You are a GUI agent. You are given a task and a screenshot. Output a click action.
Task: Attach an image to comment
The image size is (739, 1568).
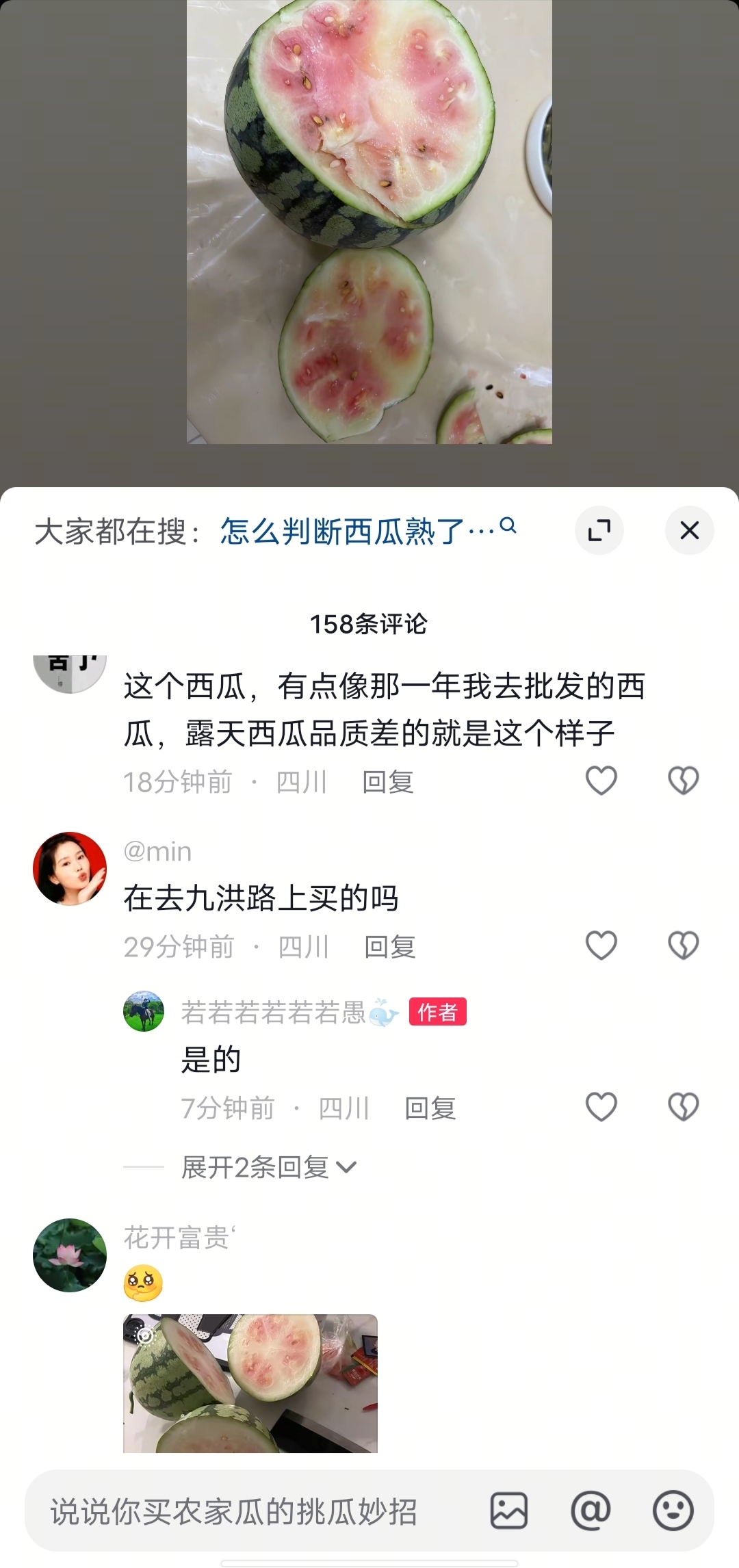pos(509,1511)
